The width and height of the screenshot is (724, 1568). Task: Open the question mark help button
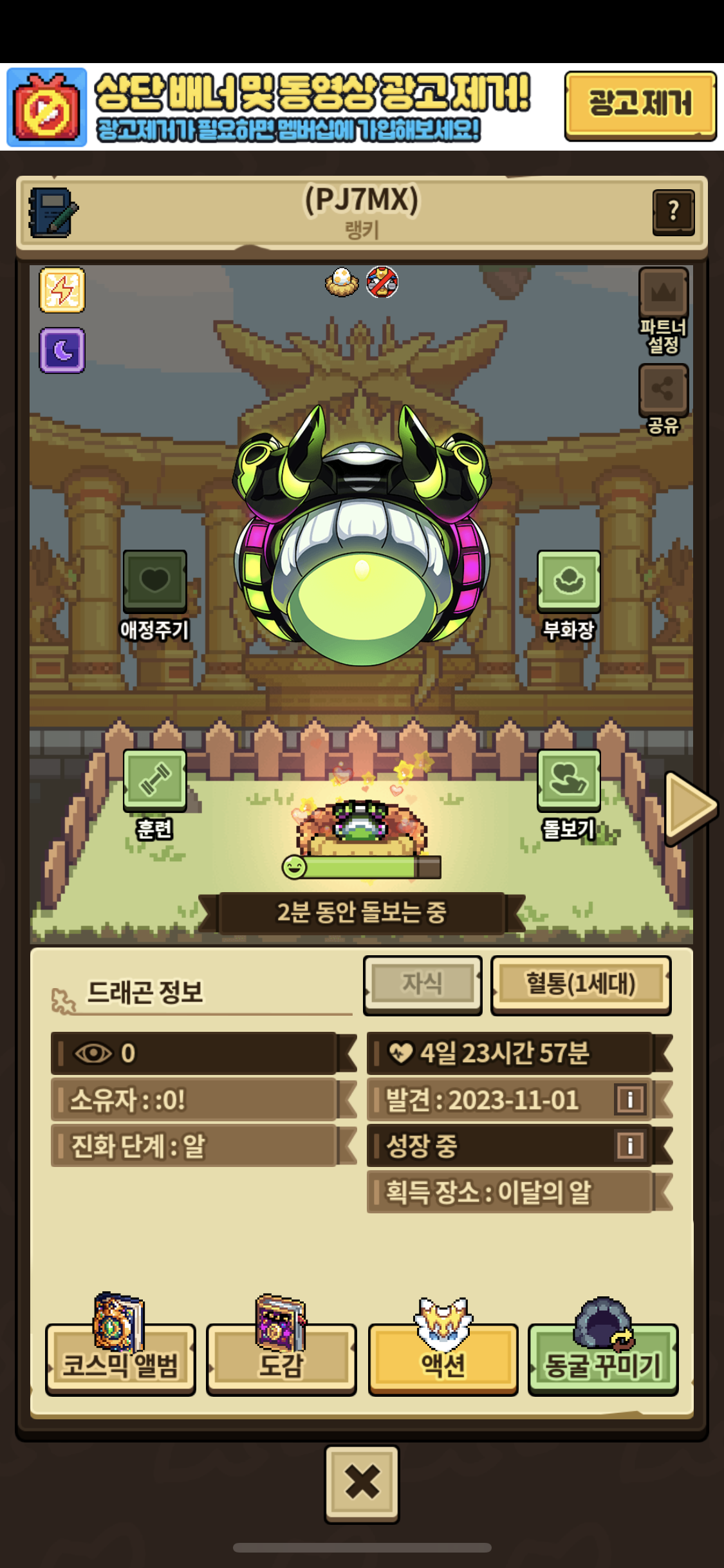pos(674,212)
